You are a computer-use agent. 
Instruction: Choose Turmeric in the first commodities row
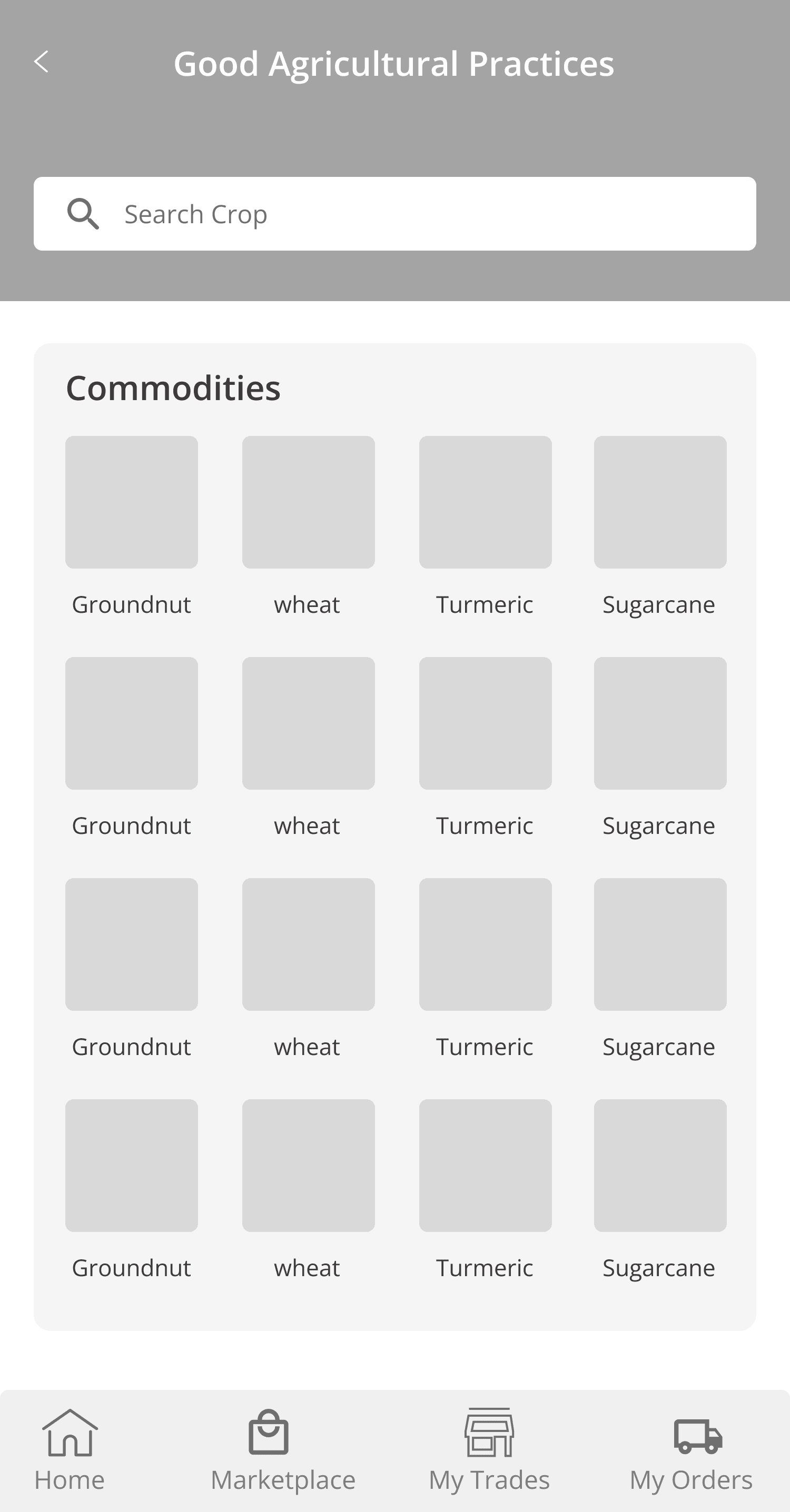pyautogui.click(x=485, y=502)
